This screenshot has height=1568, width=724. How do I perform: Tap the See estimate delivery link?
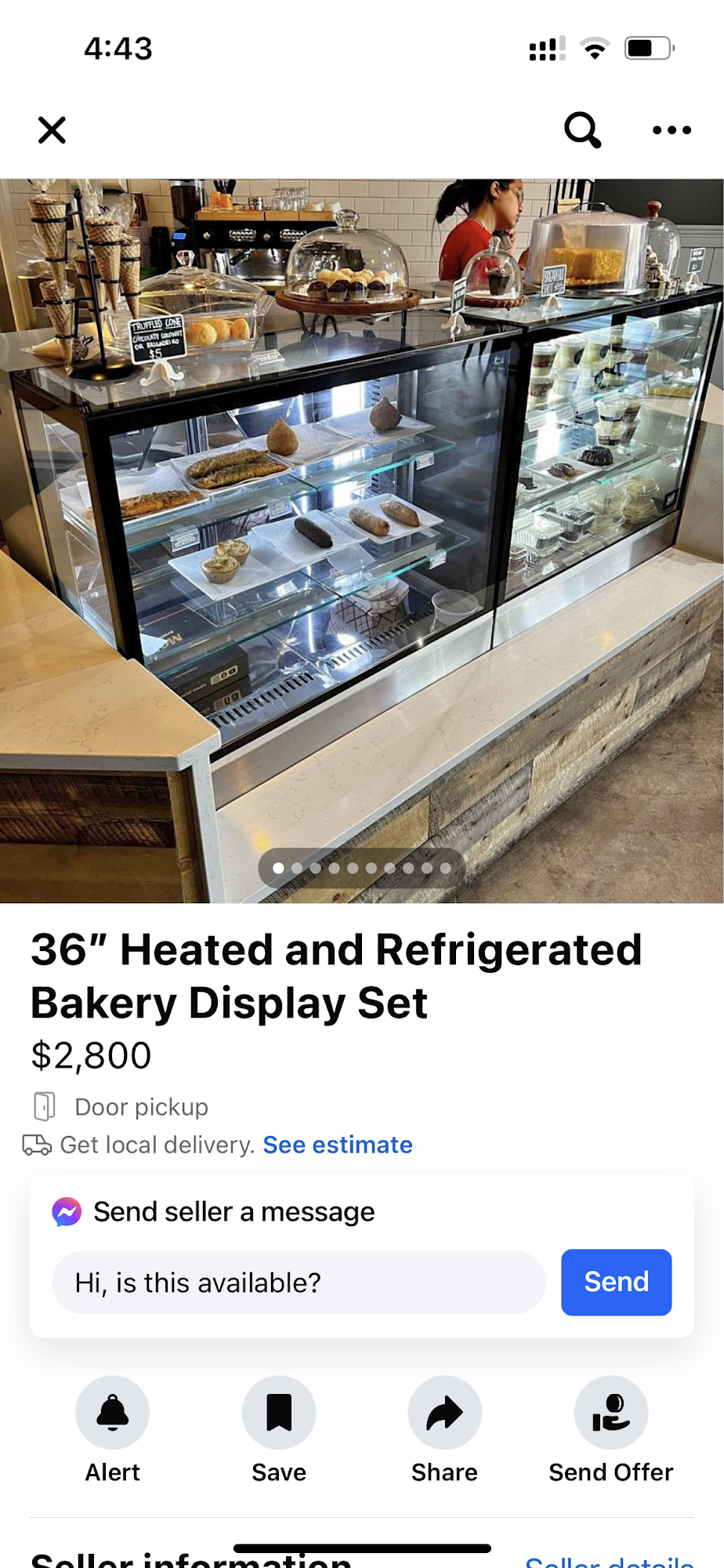coord(338,1145)
